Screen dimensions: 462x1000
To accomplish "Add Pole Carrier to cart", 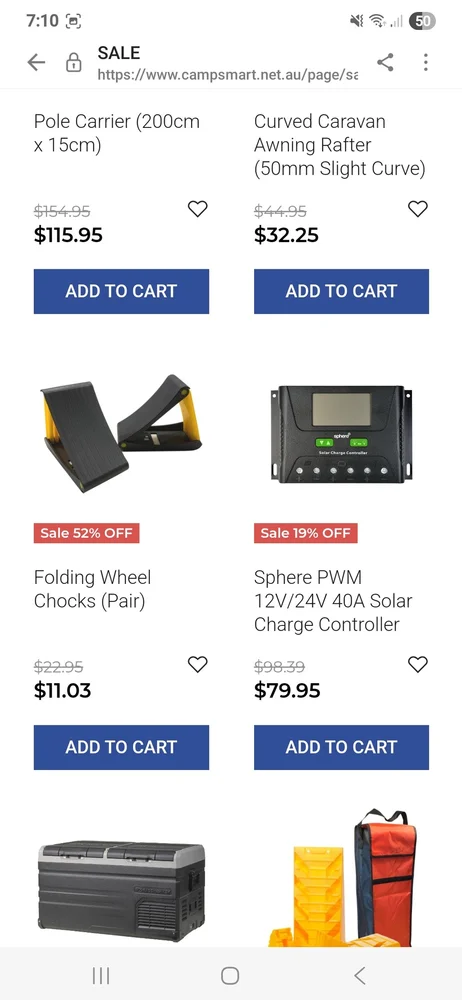I will [x=121, y=291].
